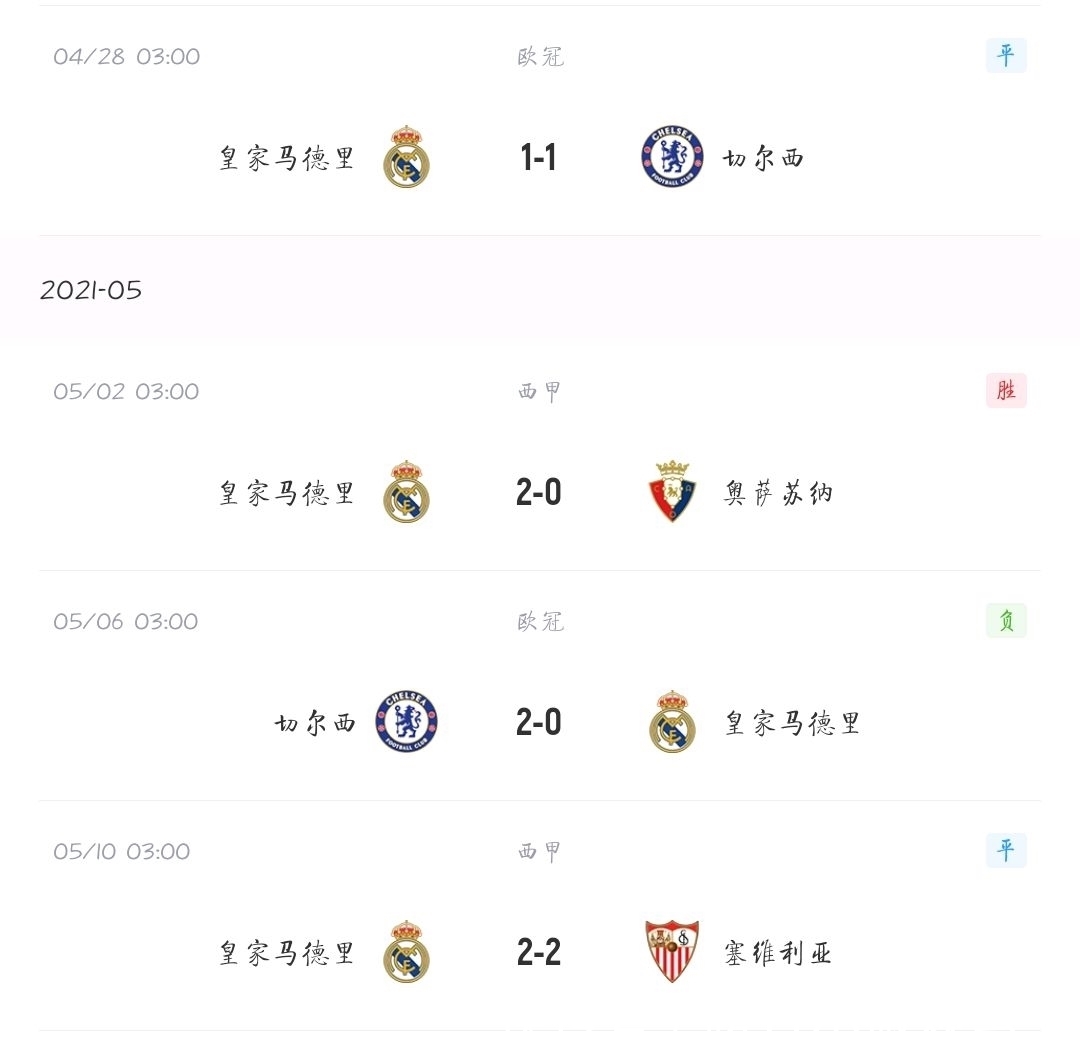View the 05/06 切尔西 2-0 皇家马德里 match
The width and height of the screenshot is (1080, 1053).
tap(539, 722)
